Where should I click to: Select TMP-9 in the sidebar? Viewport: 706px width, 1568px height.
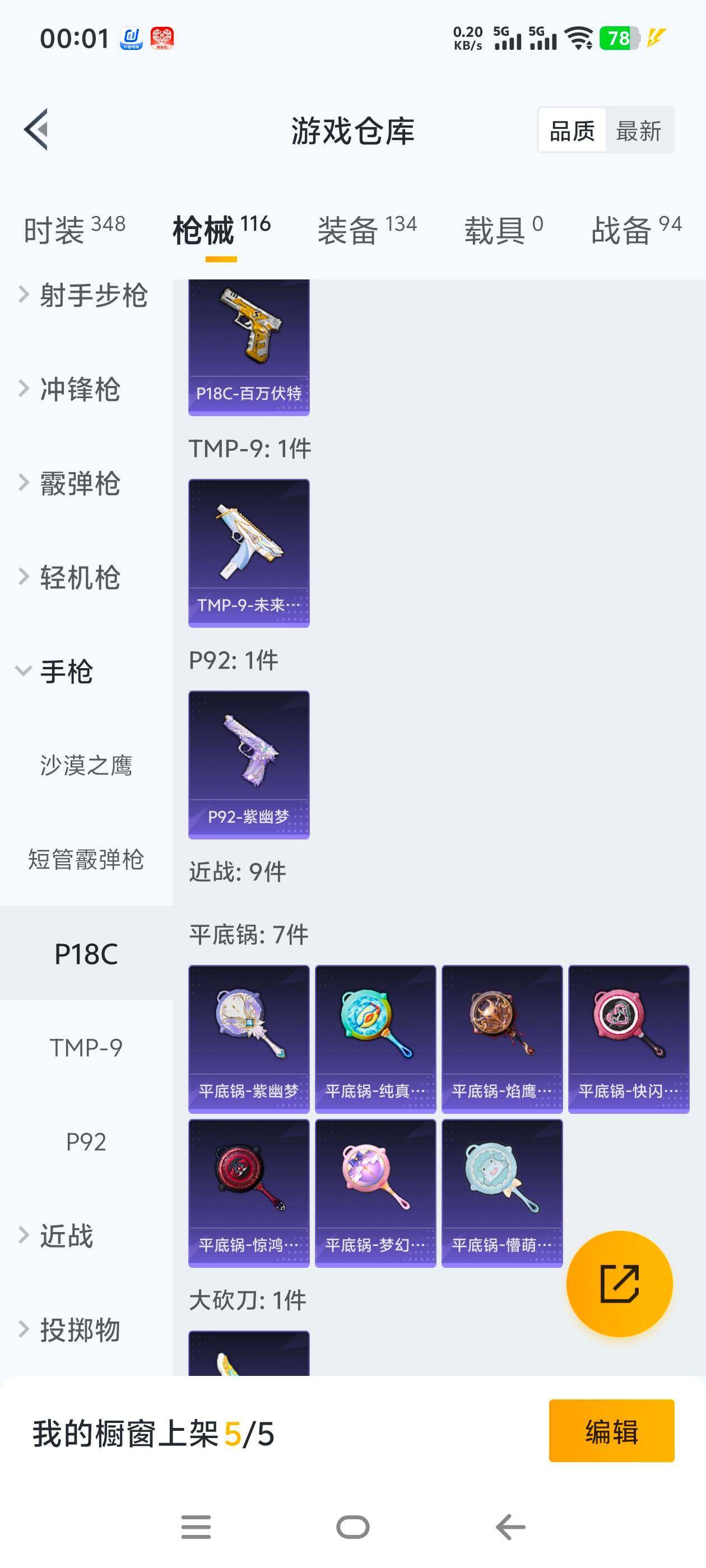point(86,1048)
